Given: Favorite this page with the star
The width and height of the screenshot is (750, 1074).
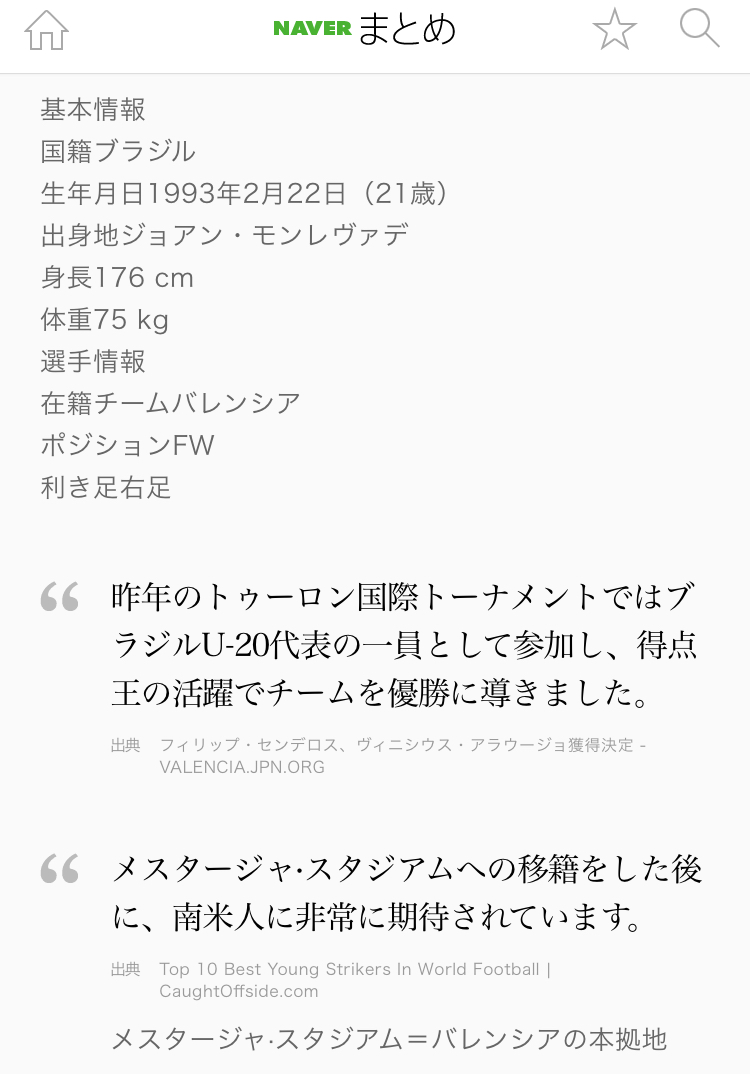Looking at the screenshot, I should 614,30.
